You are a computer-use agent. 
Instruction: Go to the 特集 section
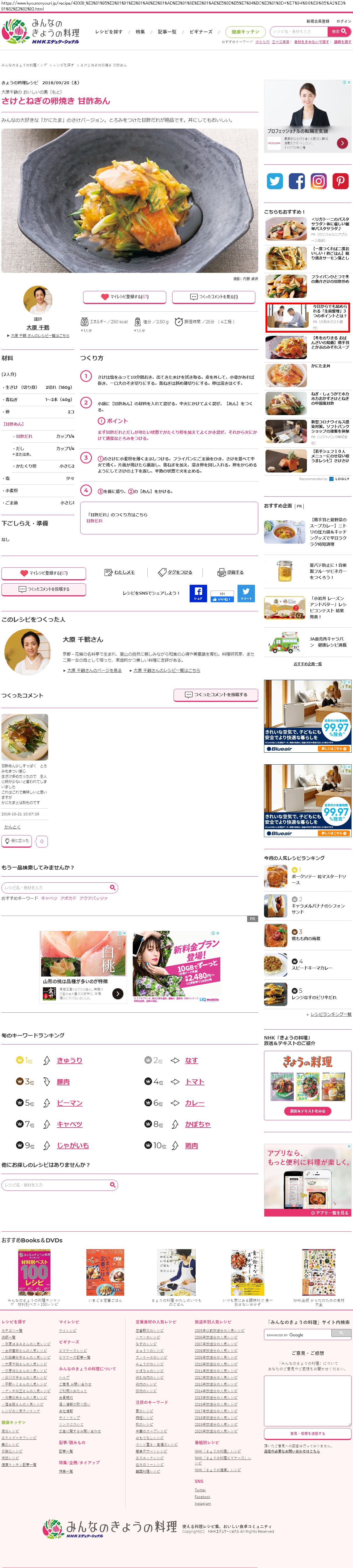pyautogui.click(x=140, y=32)
